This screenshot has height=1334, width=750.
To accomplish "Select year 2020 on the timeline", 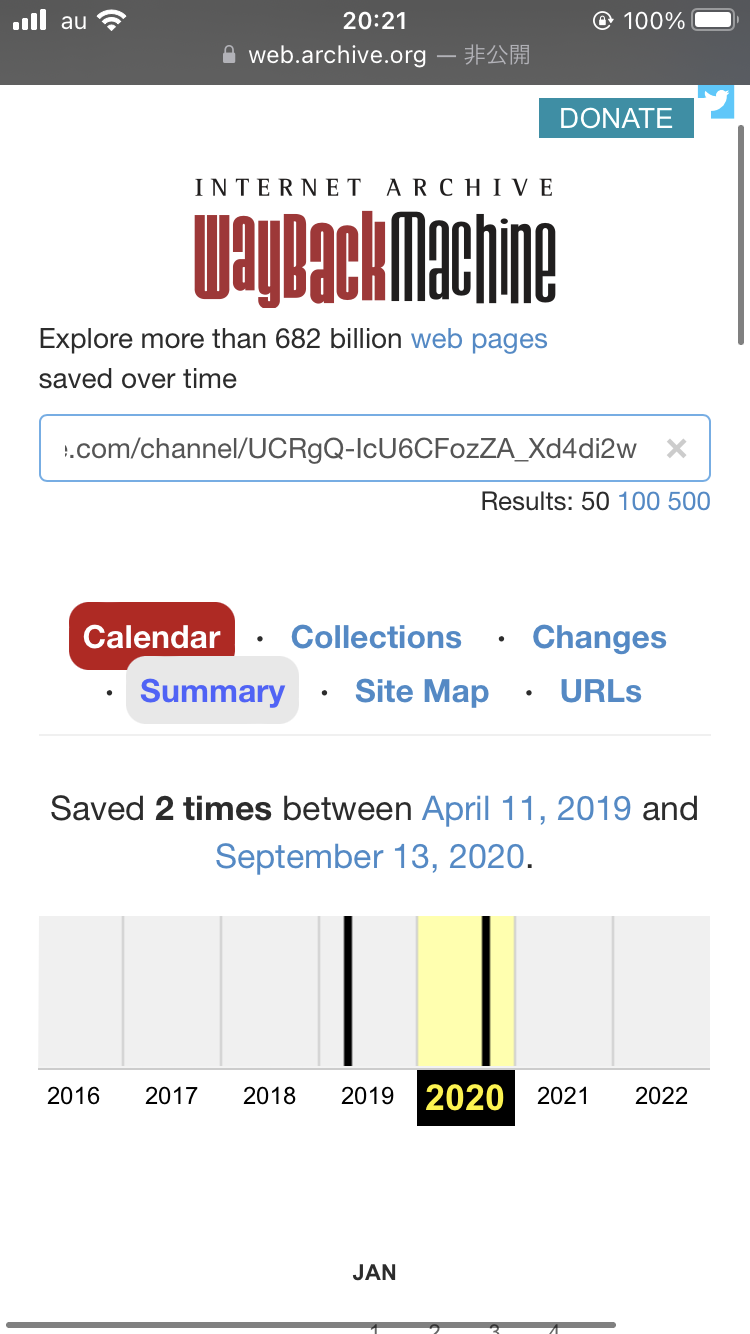I will (x=465, y=1097).
